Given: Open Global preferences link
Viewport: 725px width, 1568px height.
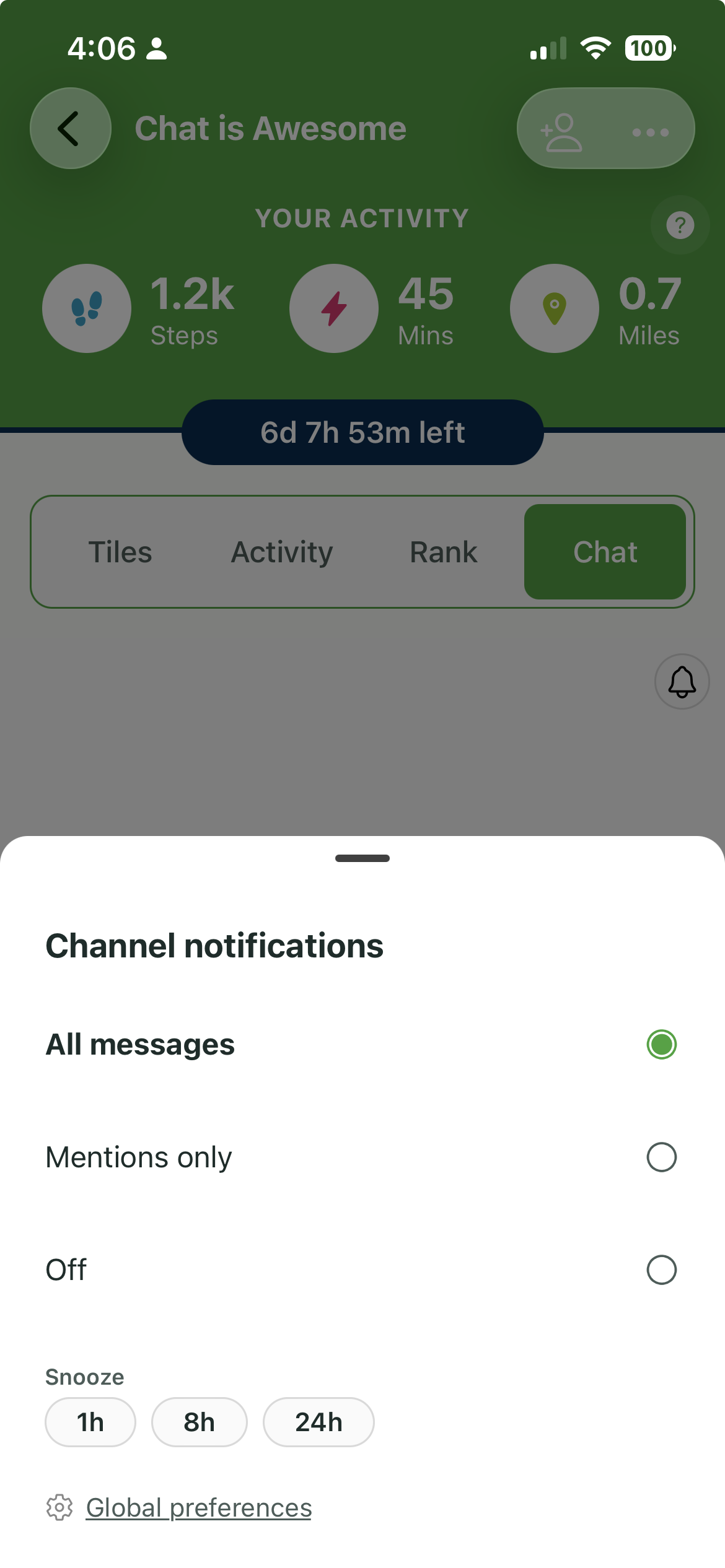Looking at the screenshot, I should (x=198, y=1508).
